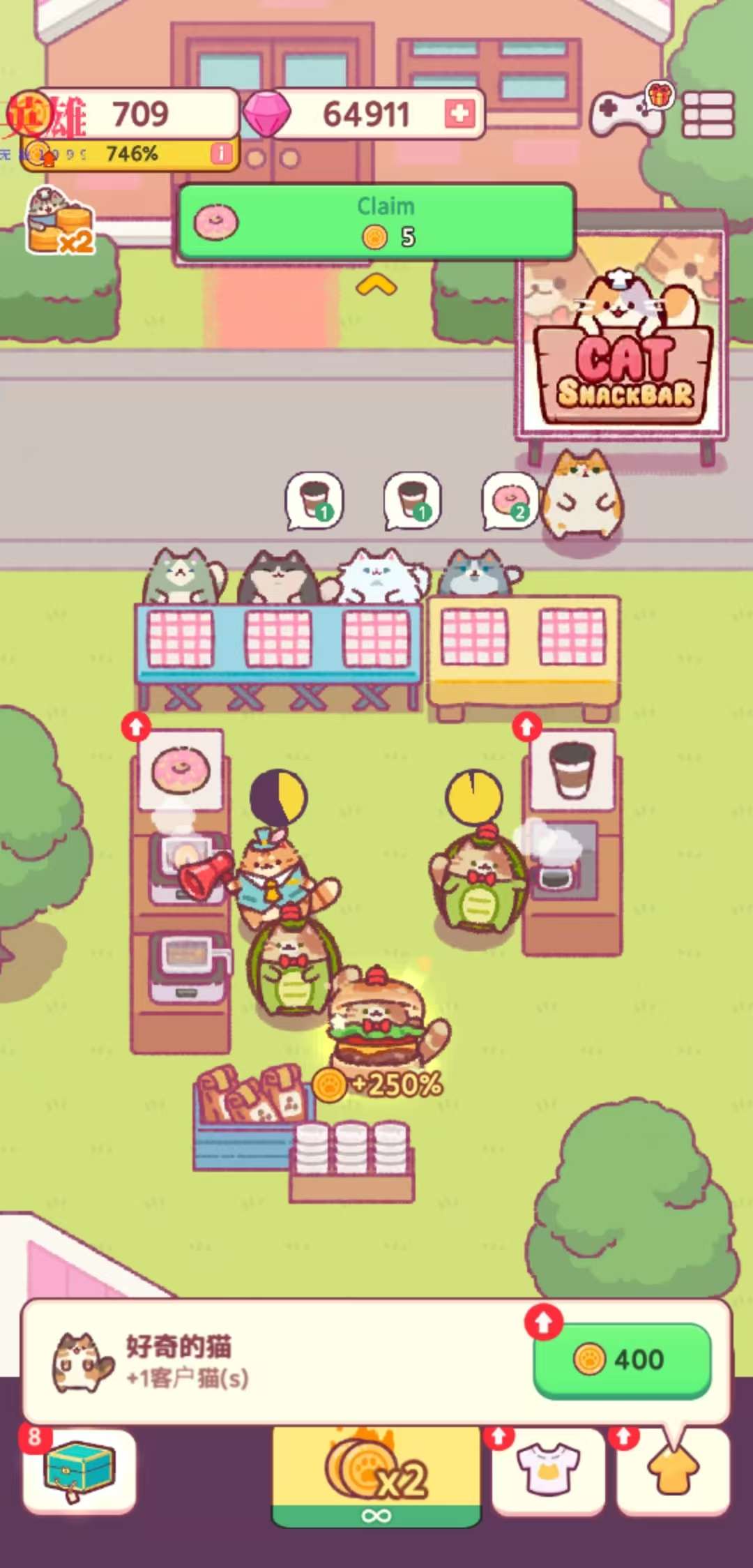Add more gems with the plus button
Screen dimensions: 753x1568
[459, 114]
